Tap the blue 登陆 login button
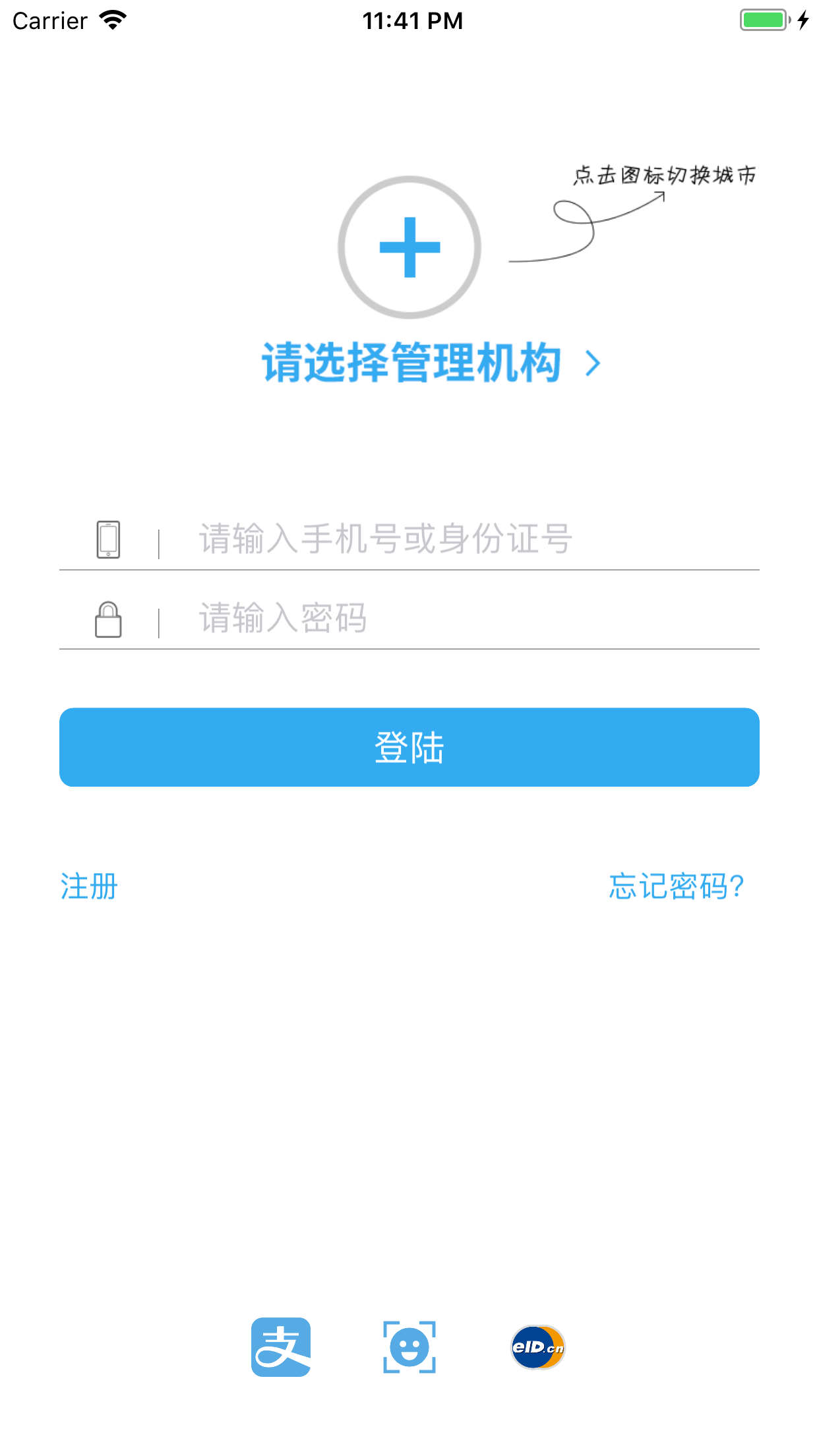This screenshot has width=819, height=1456. point(409,747)
